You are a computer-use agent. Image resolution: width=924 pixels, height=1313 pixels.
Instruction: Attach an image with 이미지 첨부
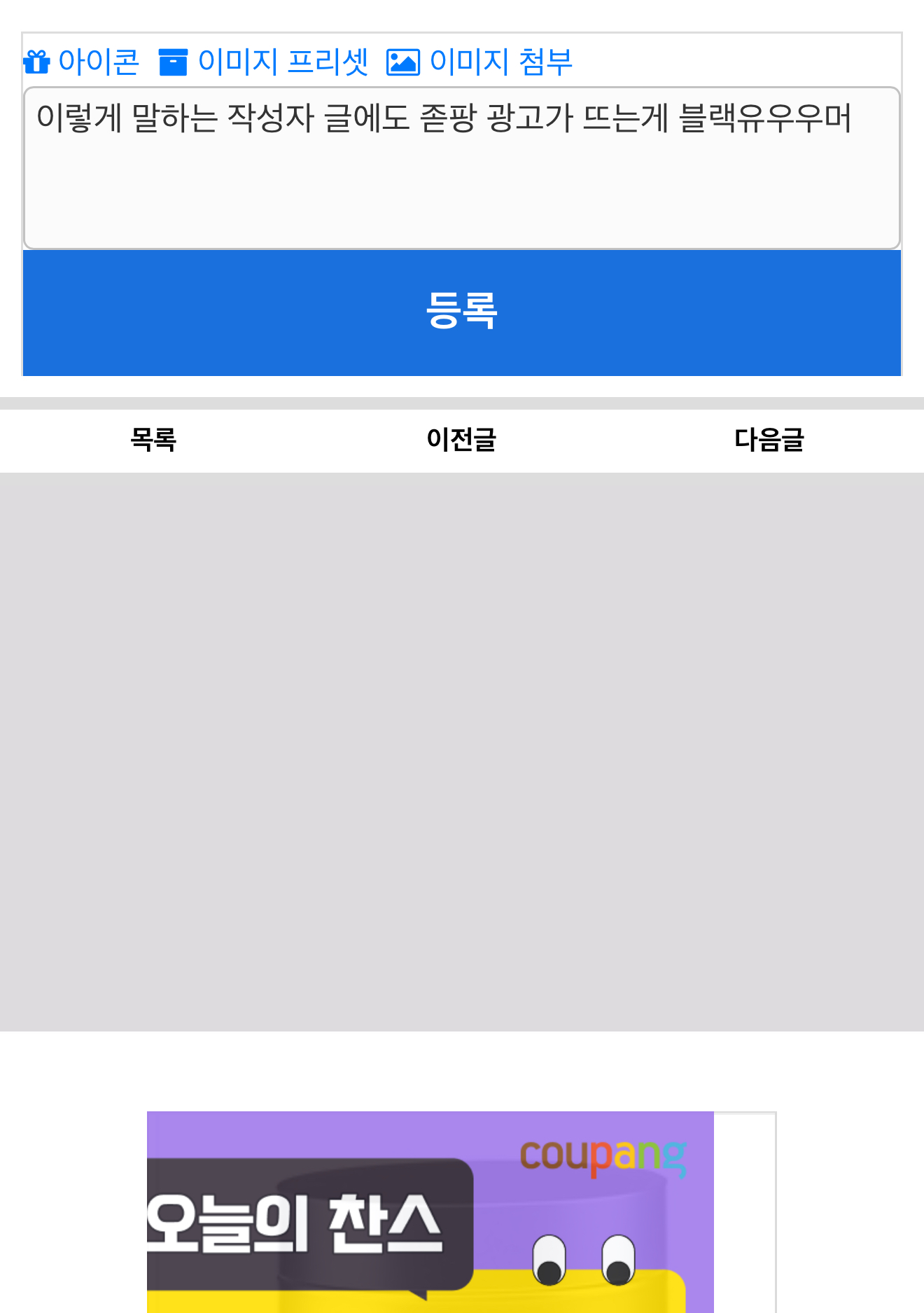tap(480, 62)
